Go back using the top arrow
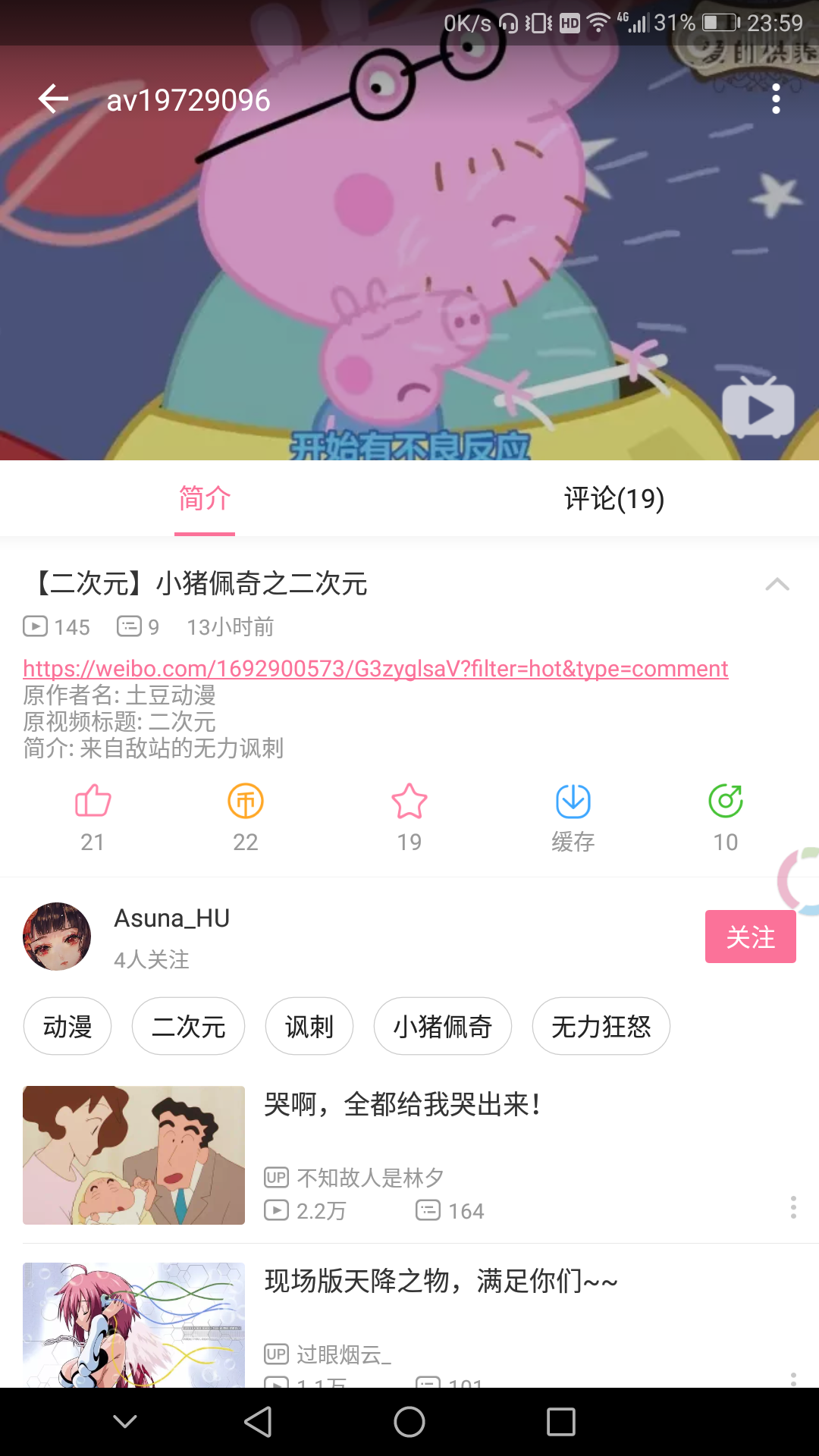819x1456 pixels. [53, 99]
